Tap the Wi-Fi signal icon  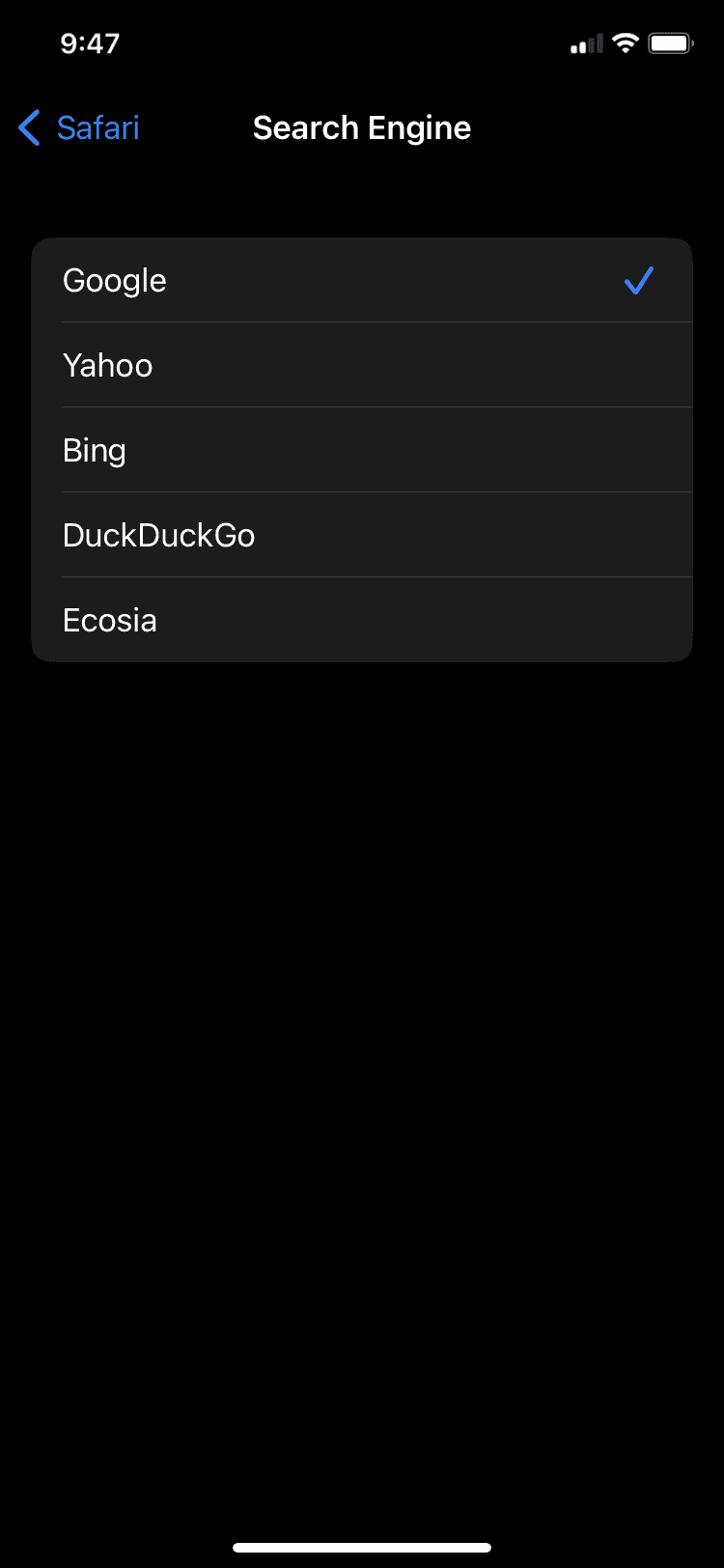[624, 42]
